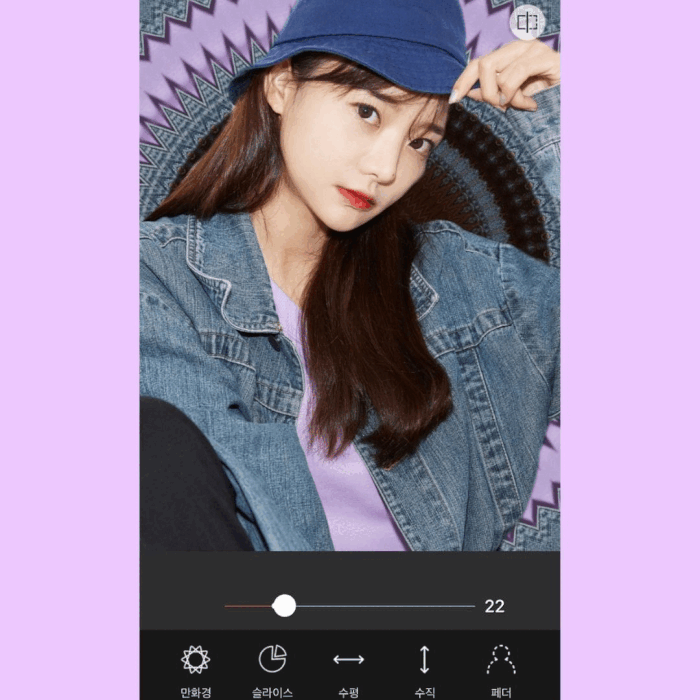Viewport: 700px width, 700px height.
Task: Apply the 수직 vertical mirror
Action: [x=424, y=668]
